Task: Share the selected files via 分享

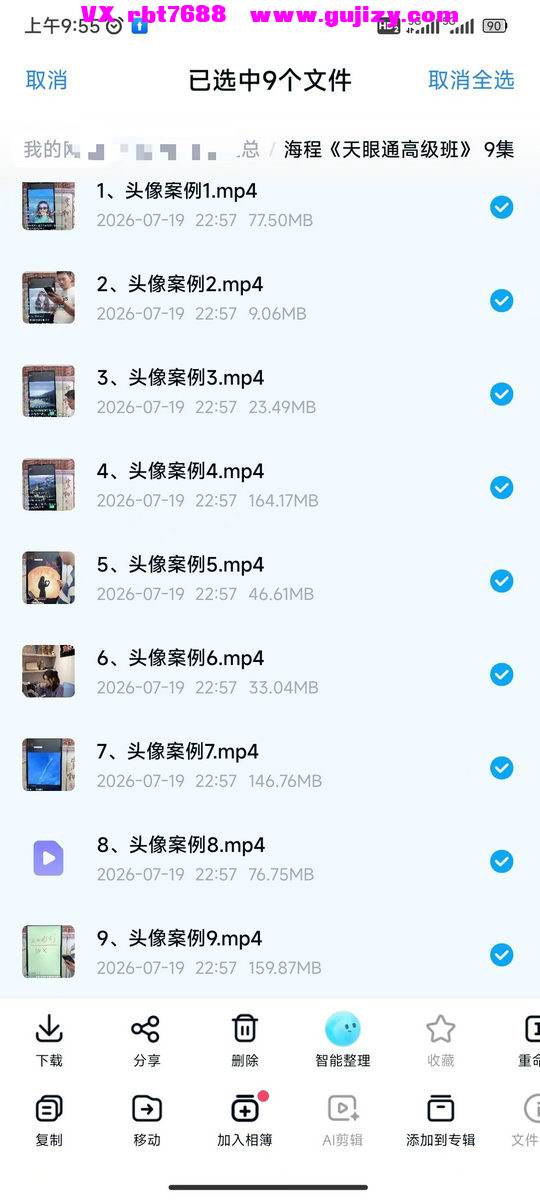Action: 146,1040
